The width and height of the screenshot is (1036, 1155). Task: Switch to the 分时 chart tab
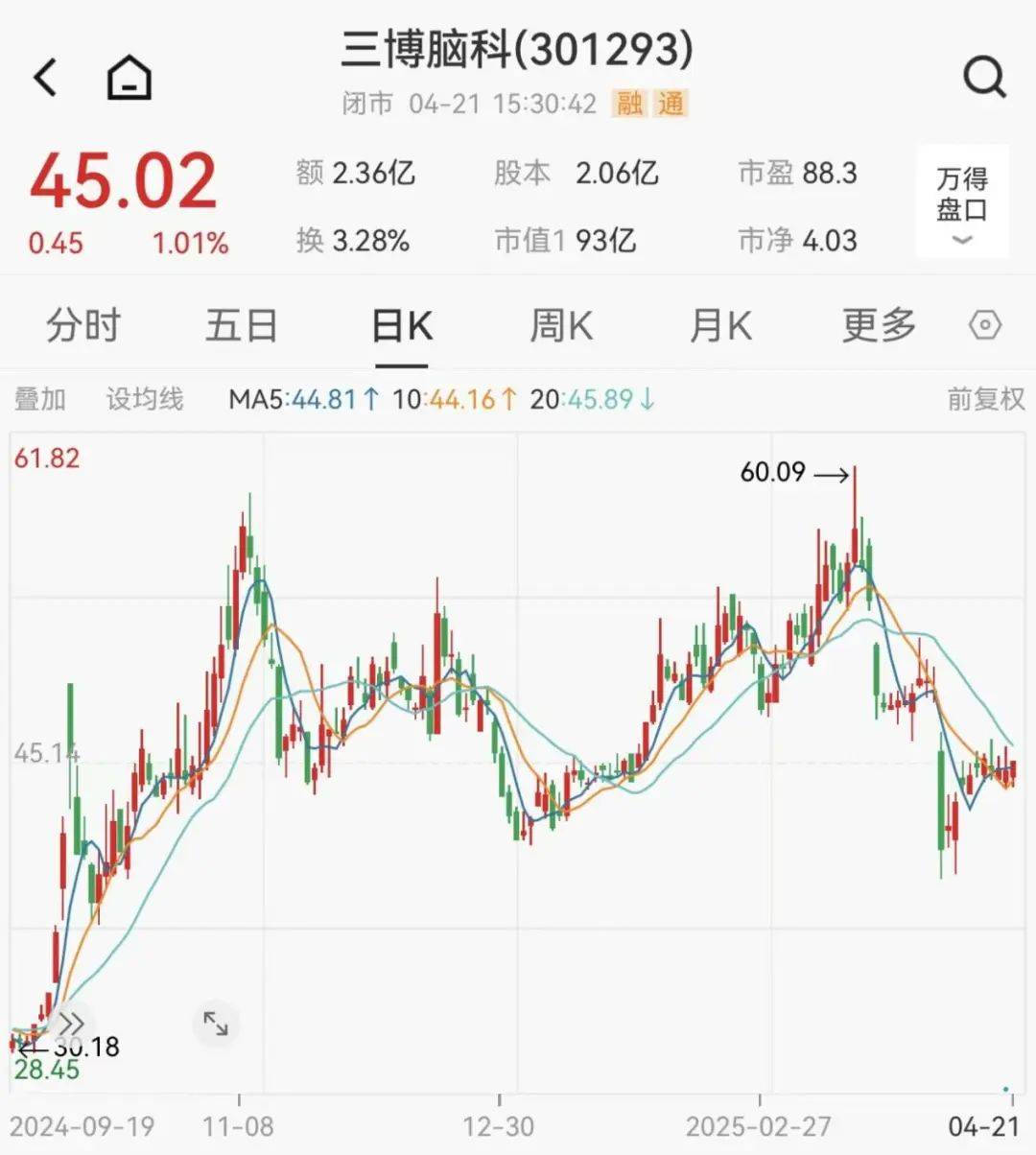coord(83,326)
